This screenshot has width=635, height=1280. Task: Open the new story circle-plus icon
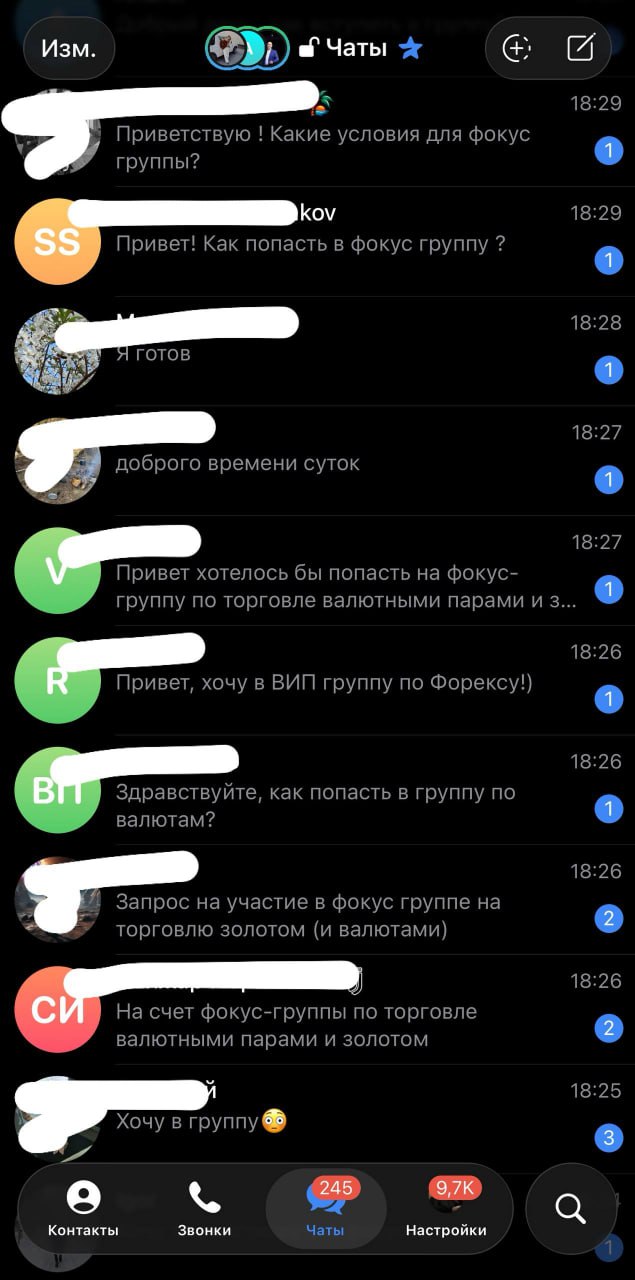(x=517, y=48)
